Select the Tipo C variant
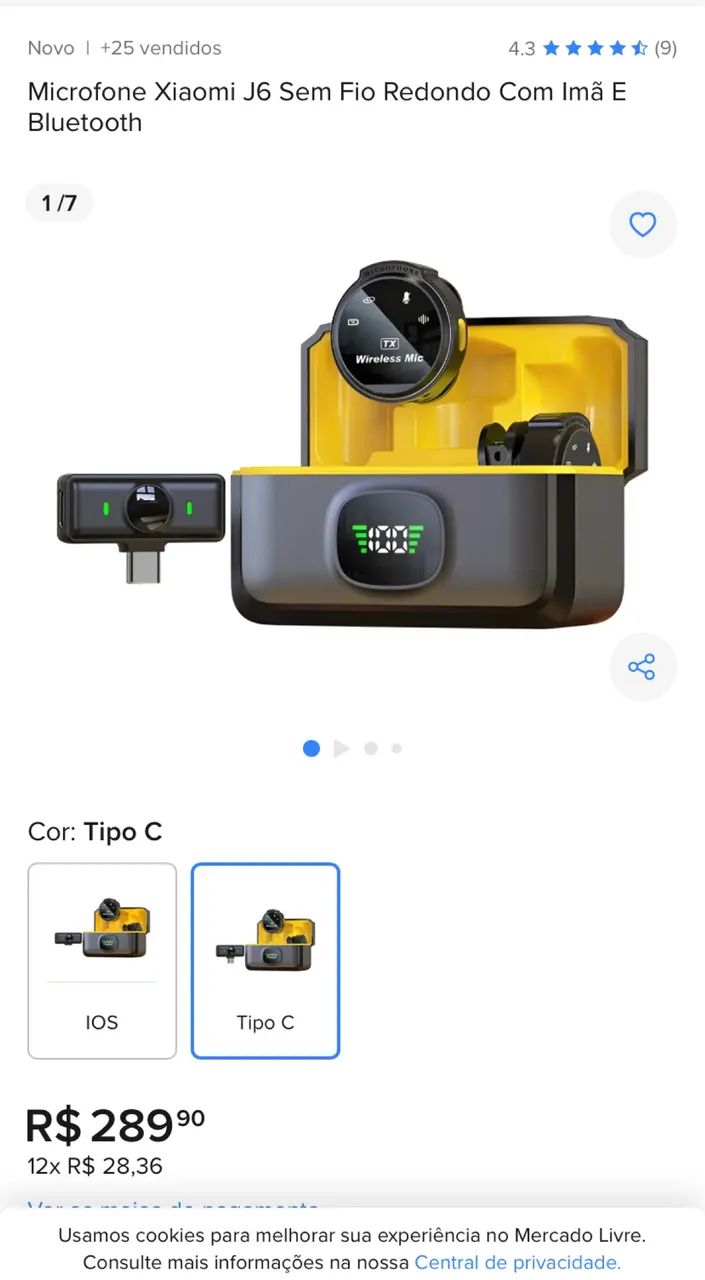The width and height of the screenshot is (705, 1280). (x=266, y=961)
